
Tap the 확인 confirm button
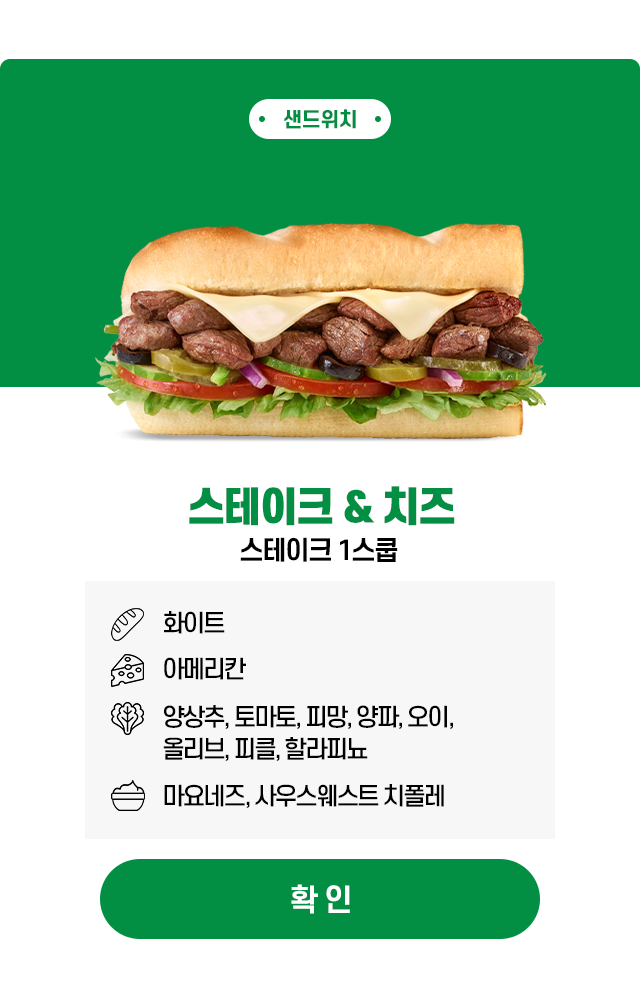pos(320,898)
